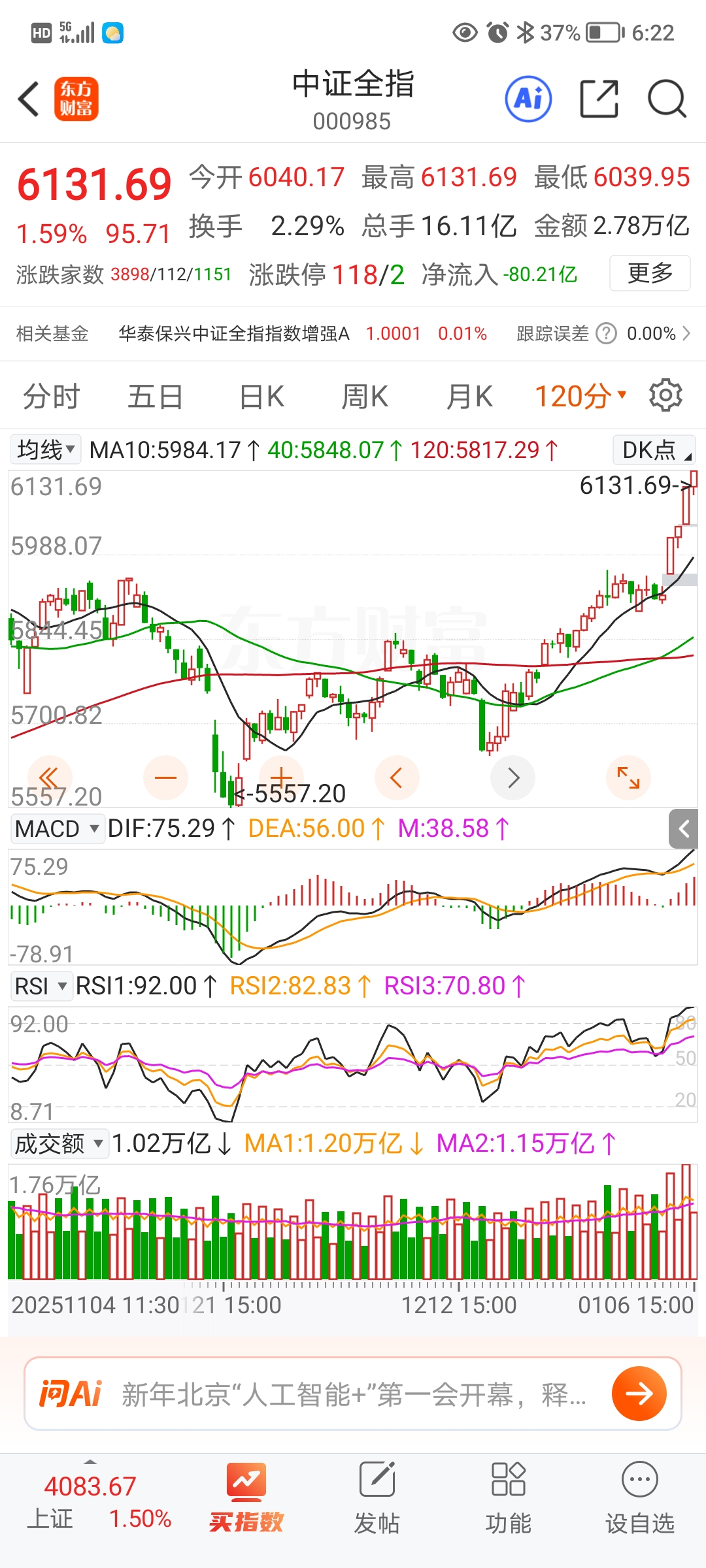Image resolution: width=706 pixels, height=1568 pixels.
Task: Tap 更多 for more quote details
Action: [649, 273]
